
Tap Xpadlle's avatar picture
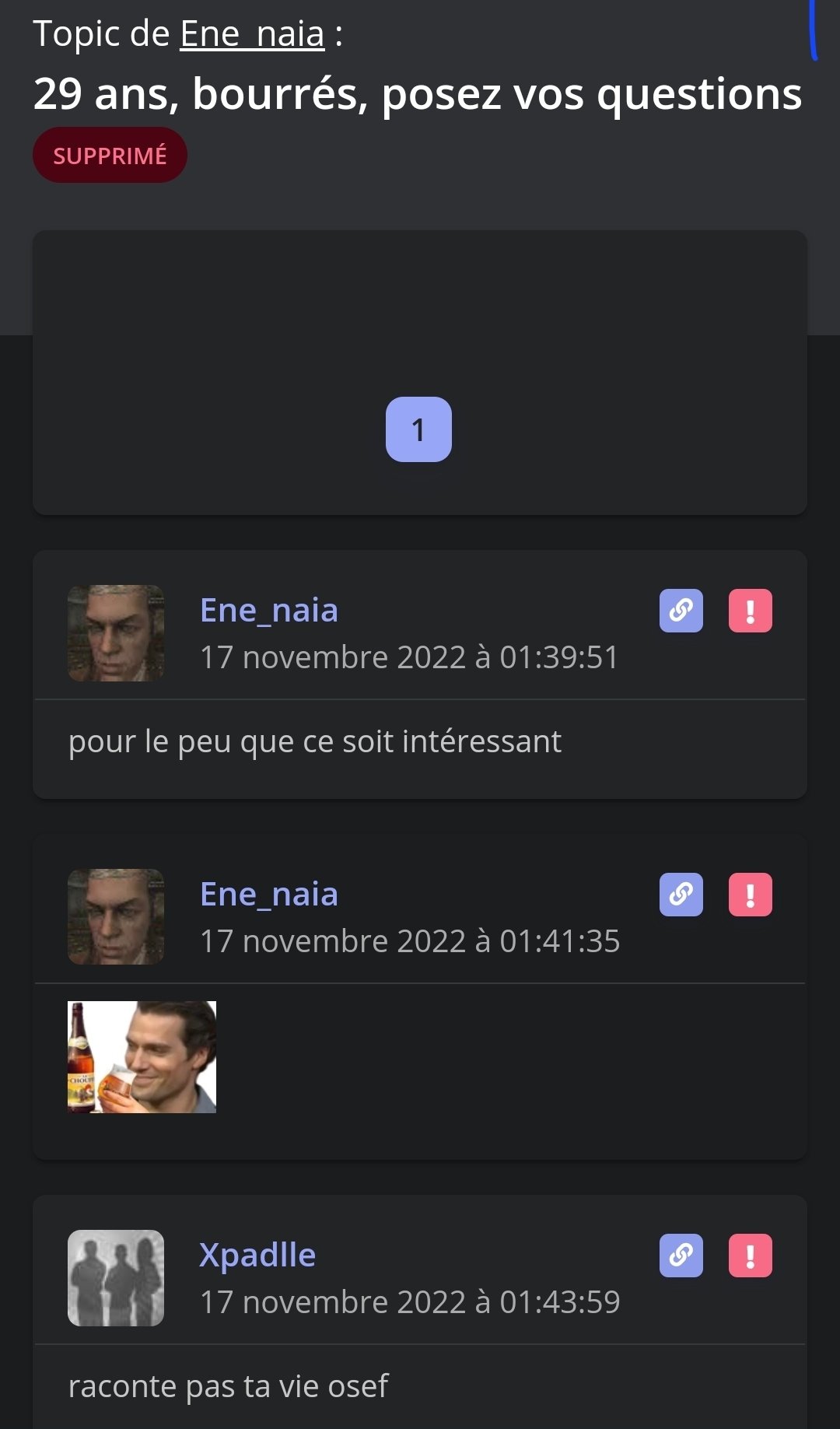[x=116, y=1277]
